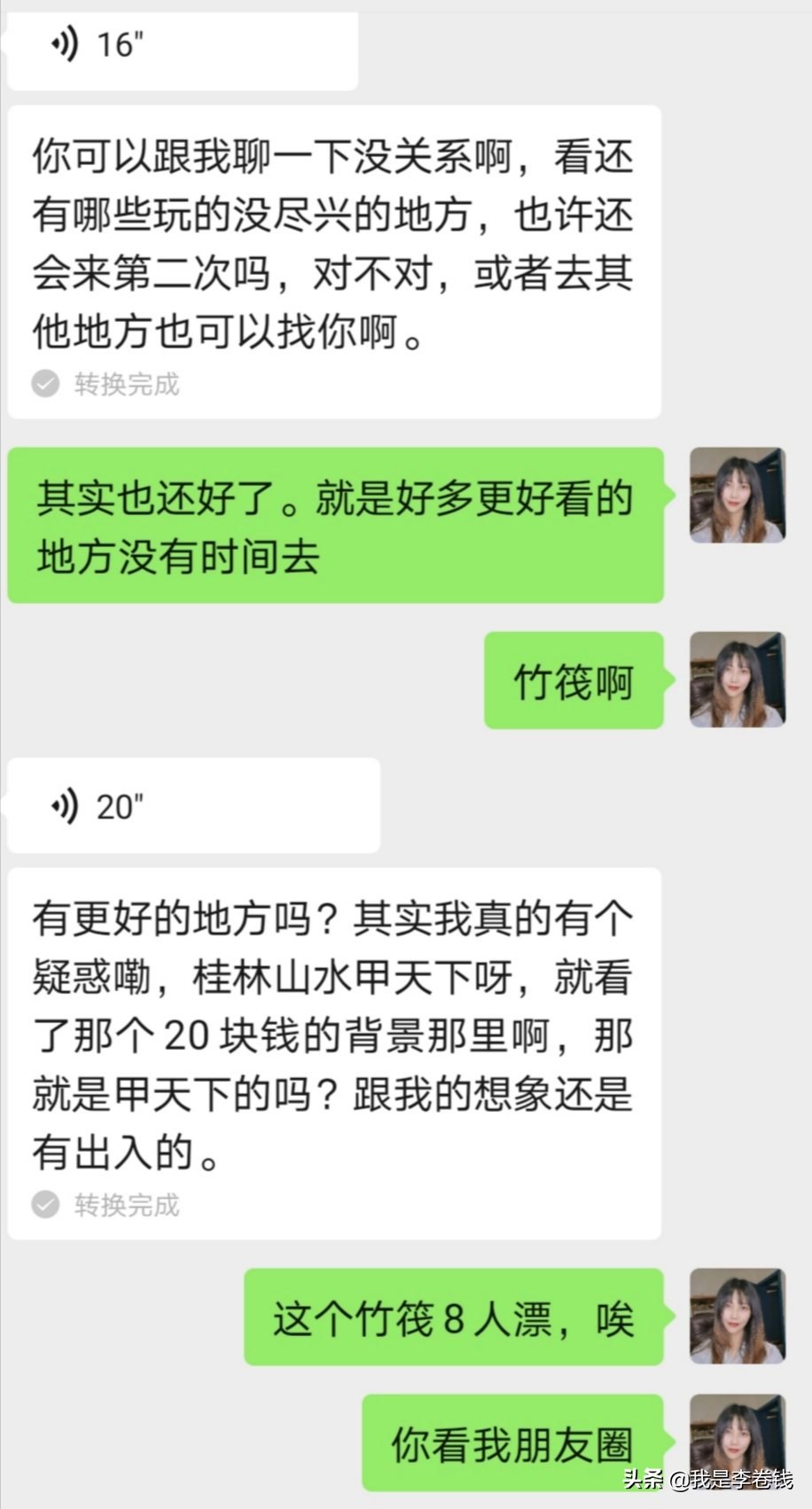
Task: Open sender avatar beside "竹筏啊" message
Action: pos(738,680)
